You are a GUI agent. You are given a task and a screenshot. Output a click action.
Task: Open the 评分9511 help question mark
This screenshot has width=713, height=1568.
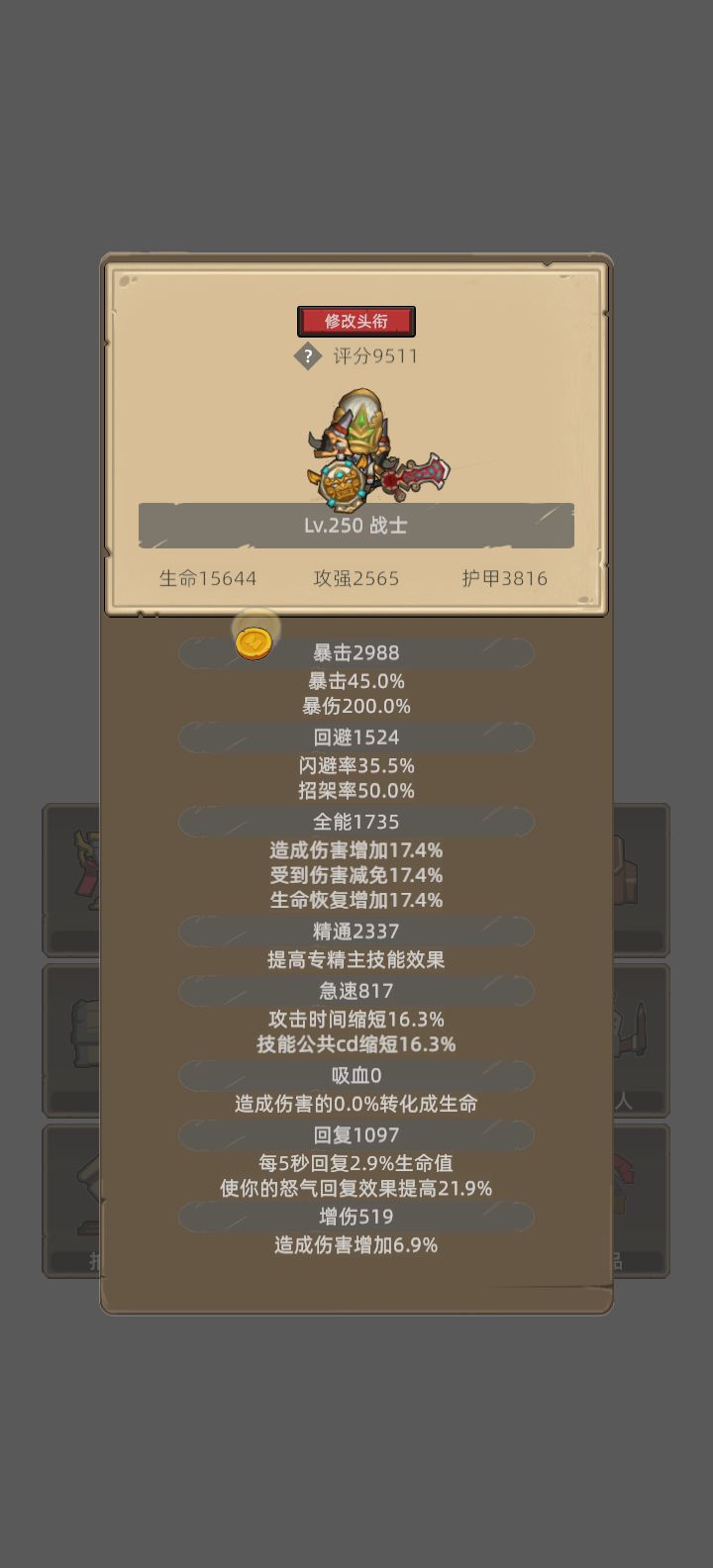click(308, 354)
